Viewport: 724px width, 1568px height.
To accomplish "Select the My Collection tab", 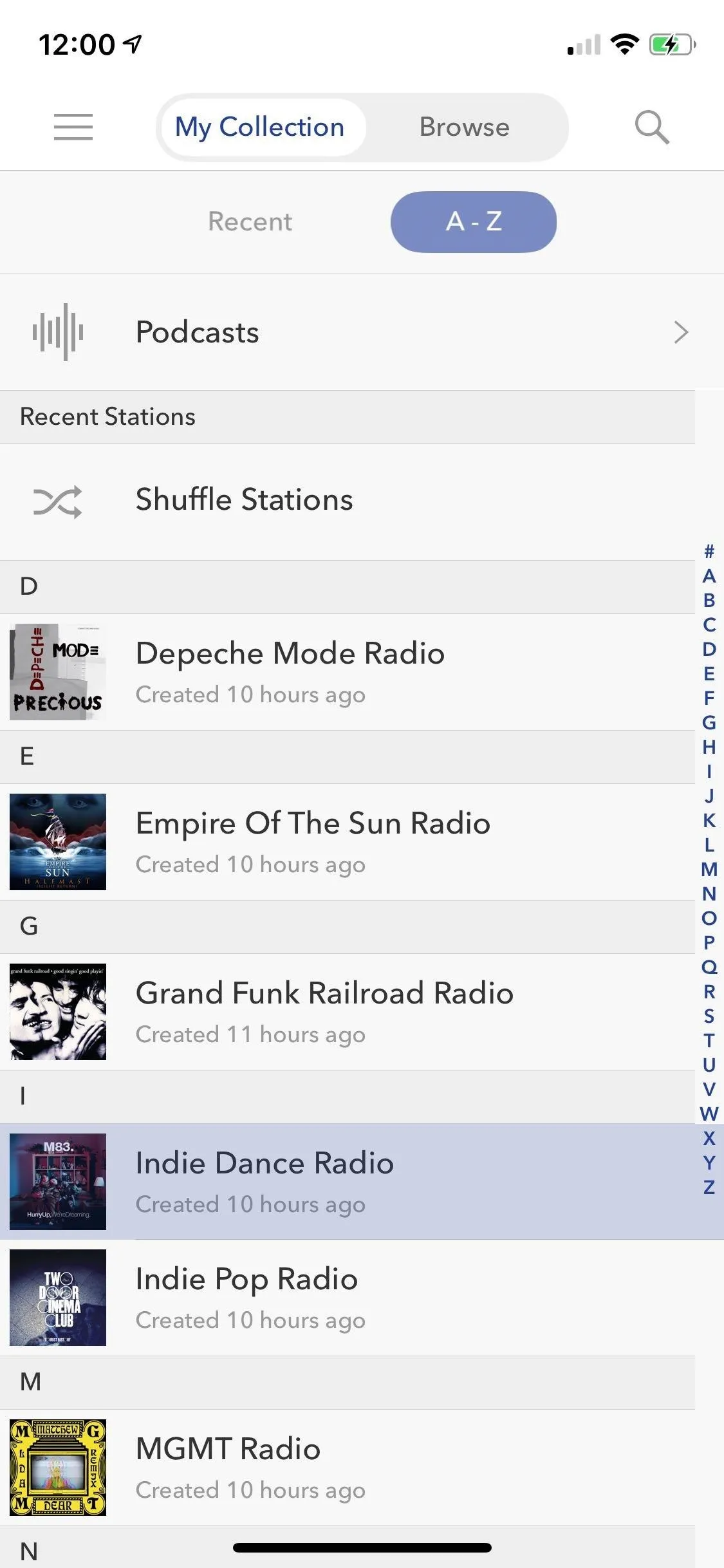I will pyautogui.click(x=260, y=127).
